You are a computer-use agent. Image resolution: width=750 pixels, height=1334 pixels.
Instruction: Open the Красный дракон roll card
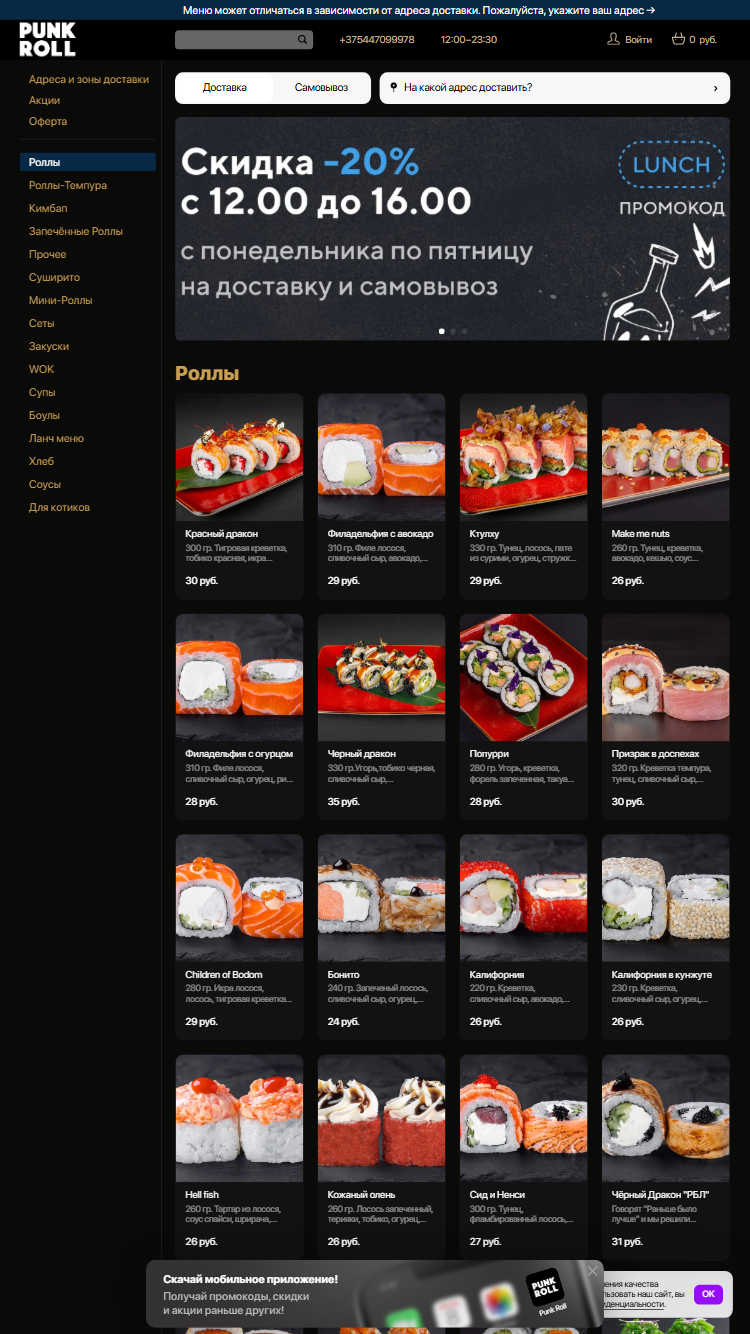[x=239, y=496]
